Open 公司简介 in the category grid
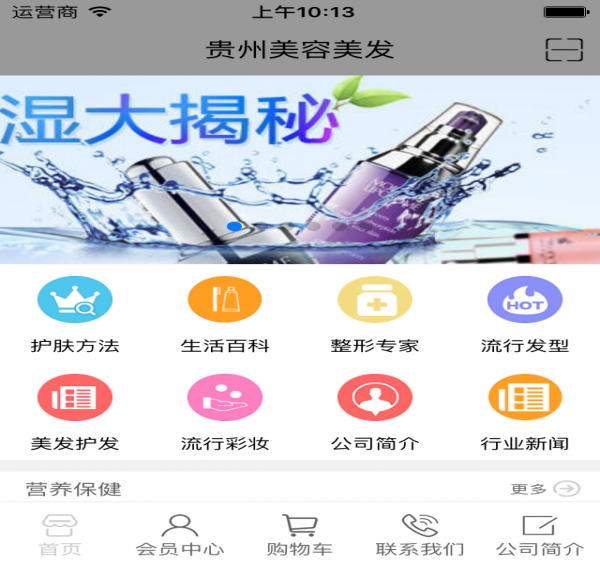Image resolution: width=600 pixels, height=566 pixels. pos(375,412)
